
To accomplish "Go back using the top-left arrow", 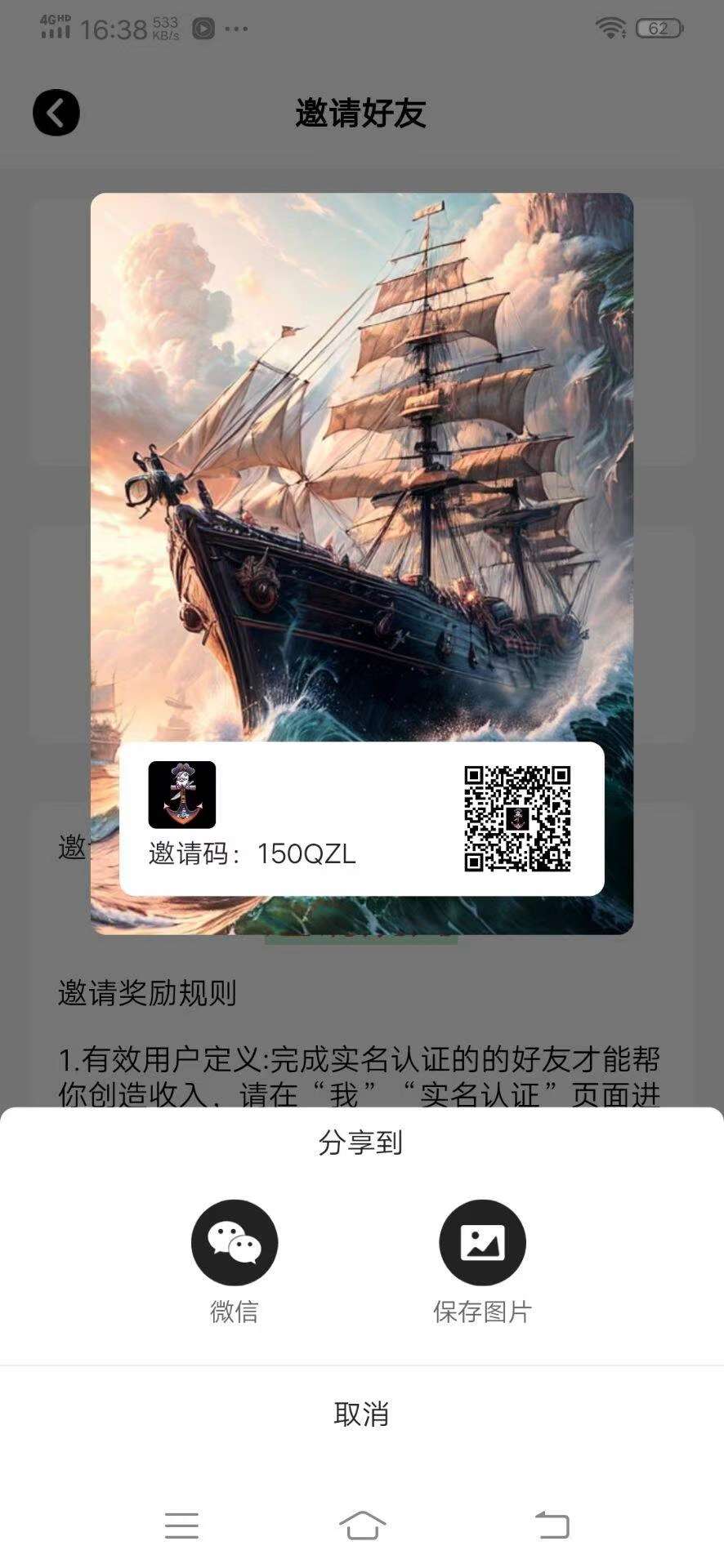I will click(x=56, y=113).
